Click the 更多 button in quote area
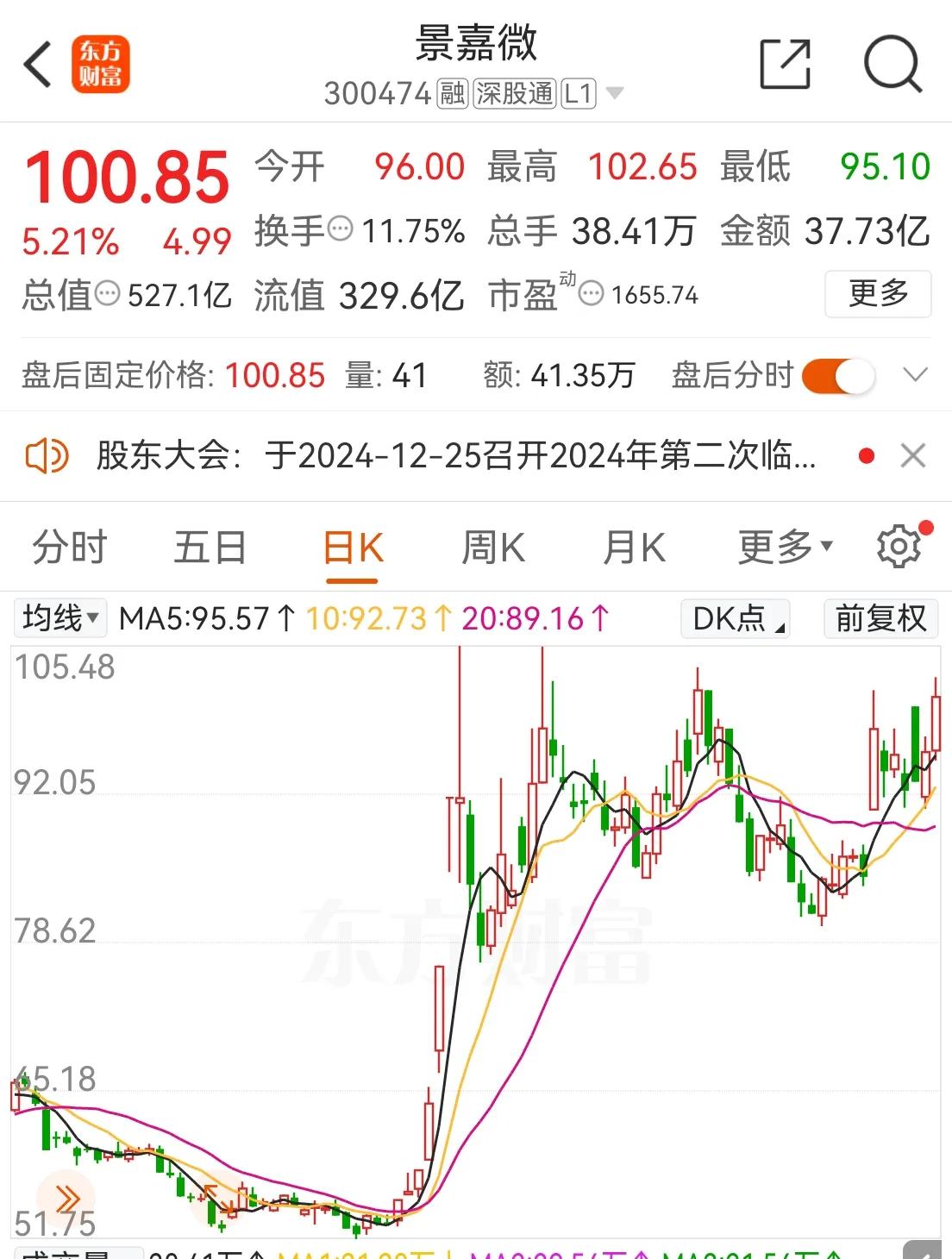This screenshot has width=952, height=1259. coord(878,294)
